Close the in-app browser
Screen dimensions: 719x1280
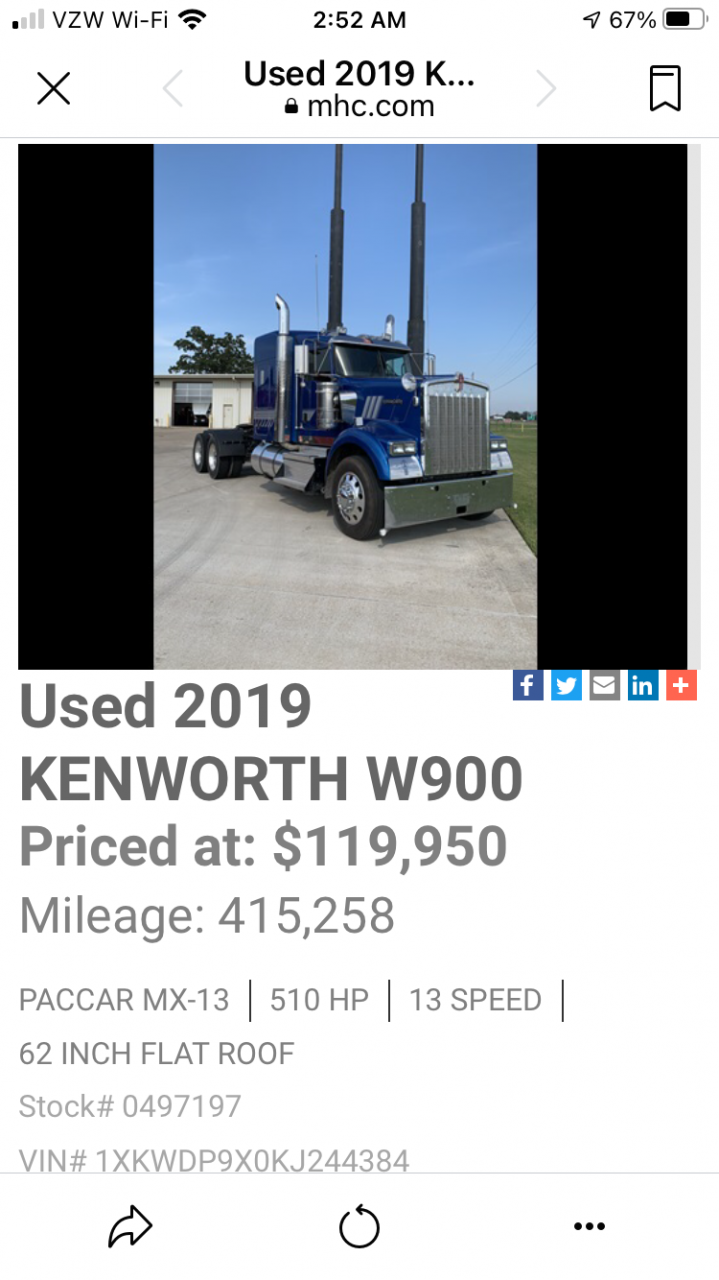54,89
